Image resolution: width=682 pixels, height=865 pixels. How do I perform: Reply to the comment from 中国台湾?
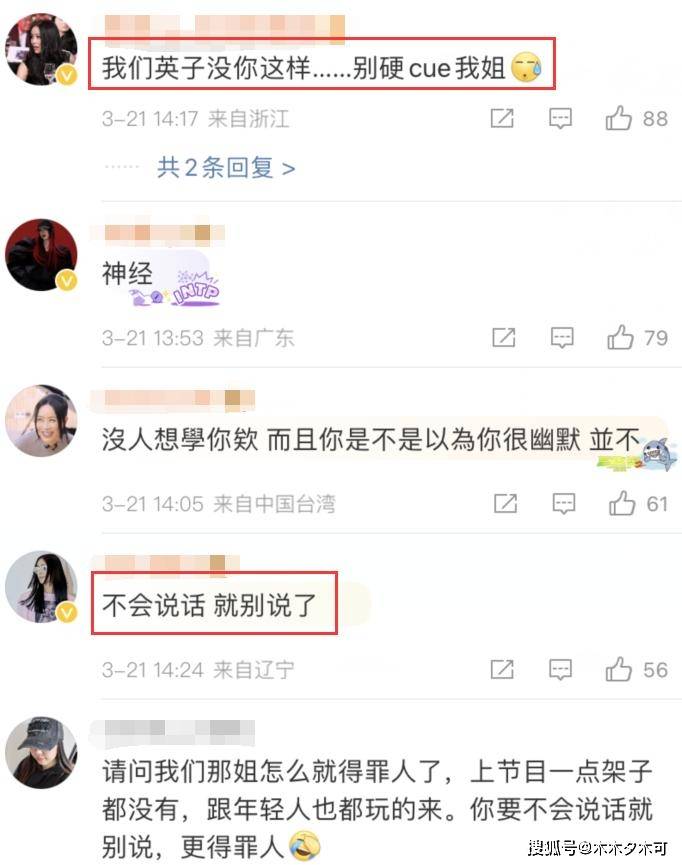pos(562,503)
